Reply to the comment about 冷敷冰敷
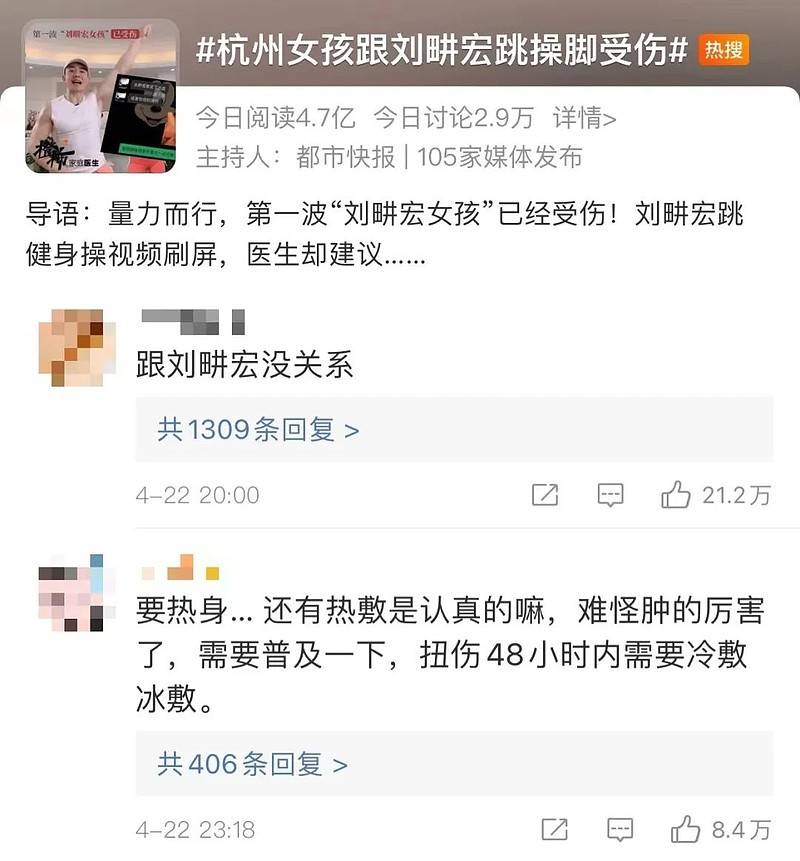 click(619, 829)
